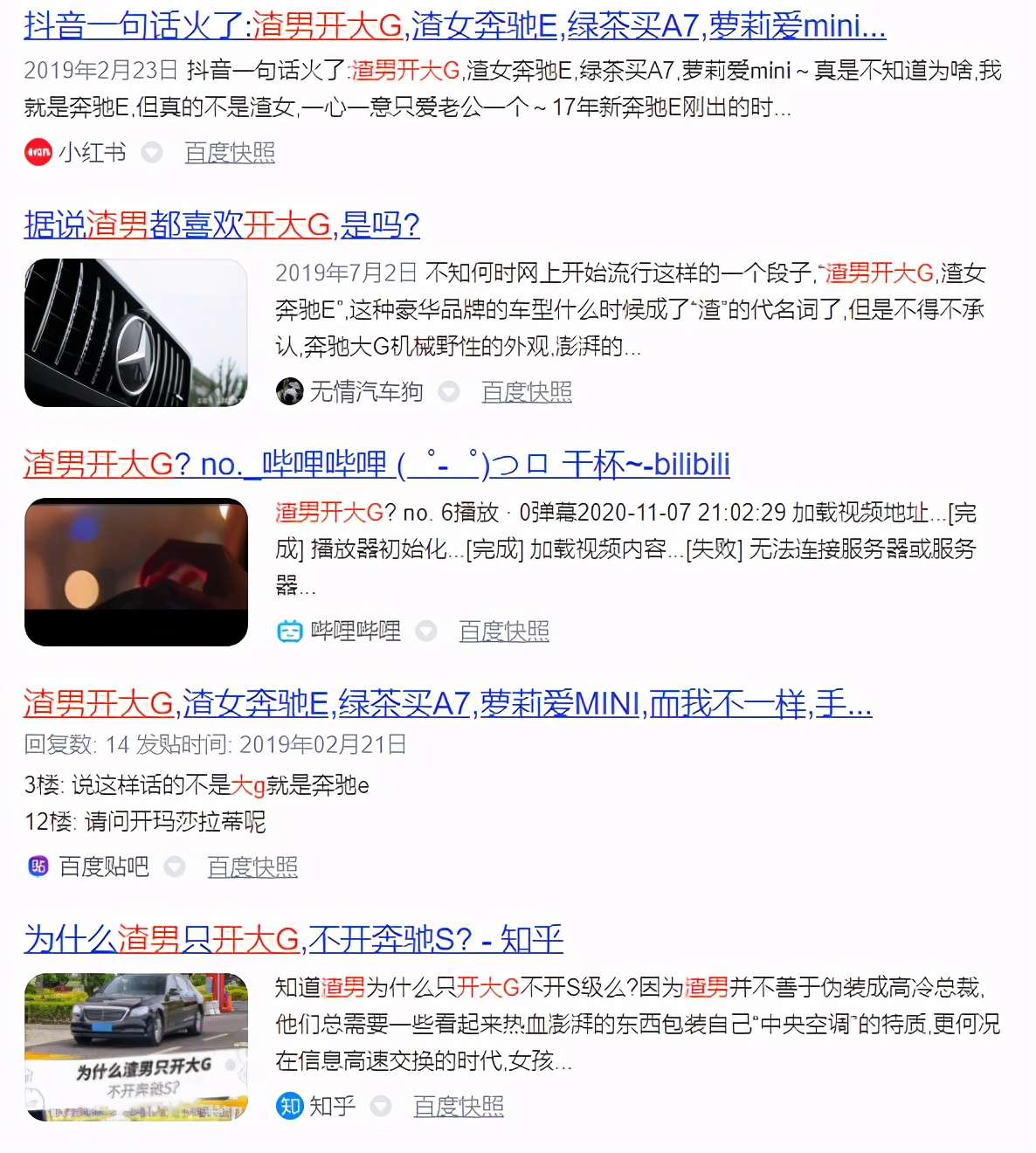Open the 抖音一句话火了 search result title
This screenshot has height=1153, width=1036.
pos(454,26)
